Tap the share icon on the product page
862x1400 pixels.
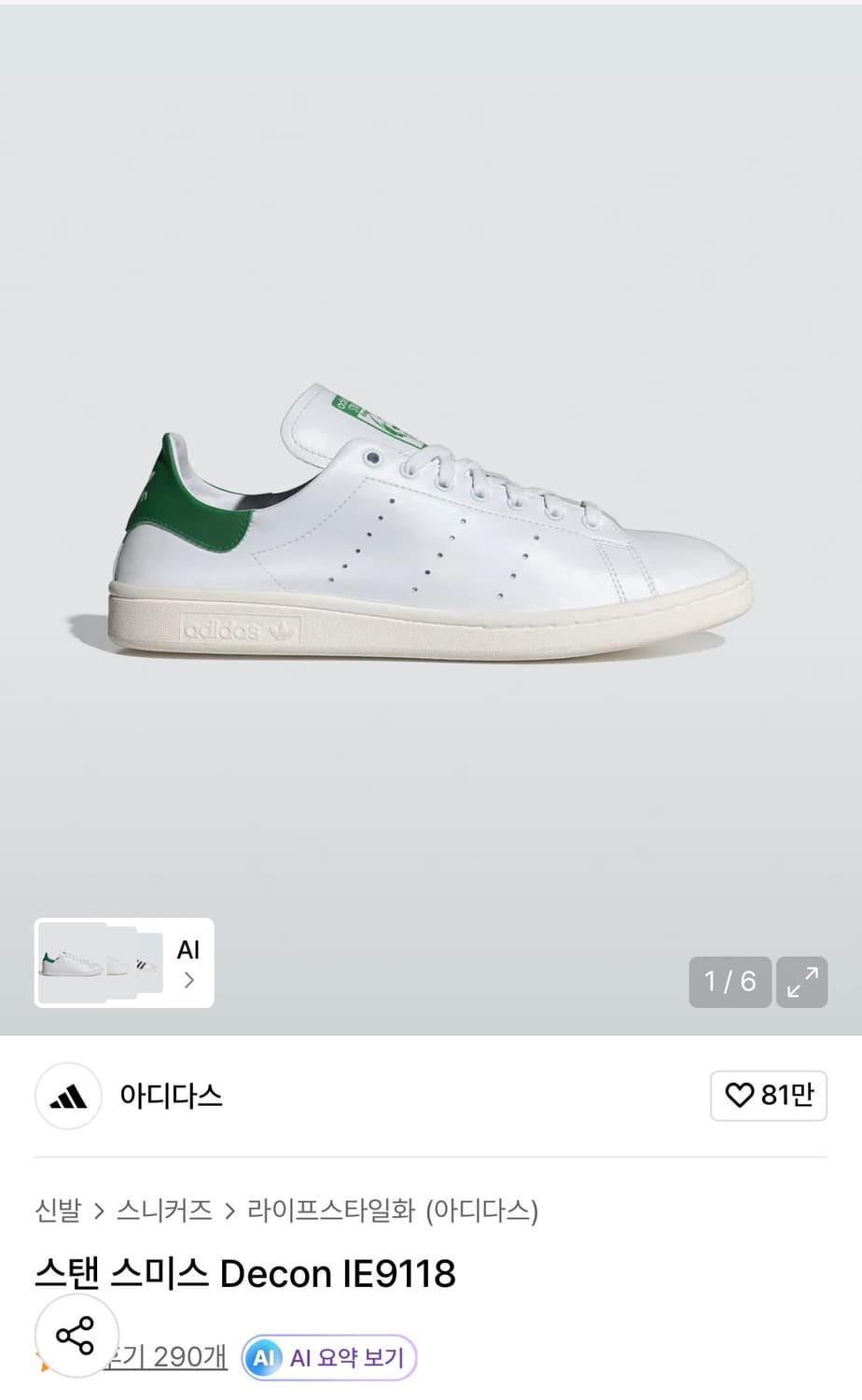click(75, 1335)
